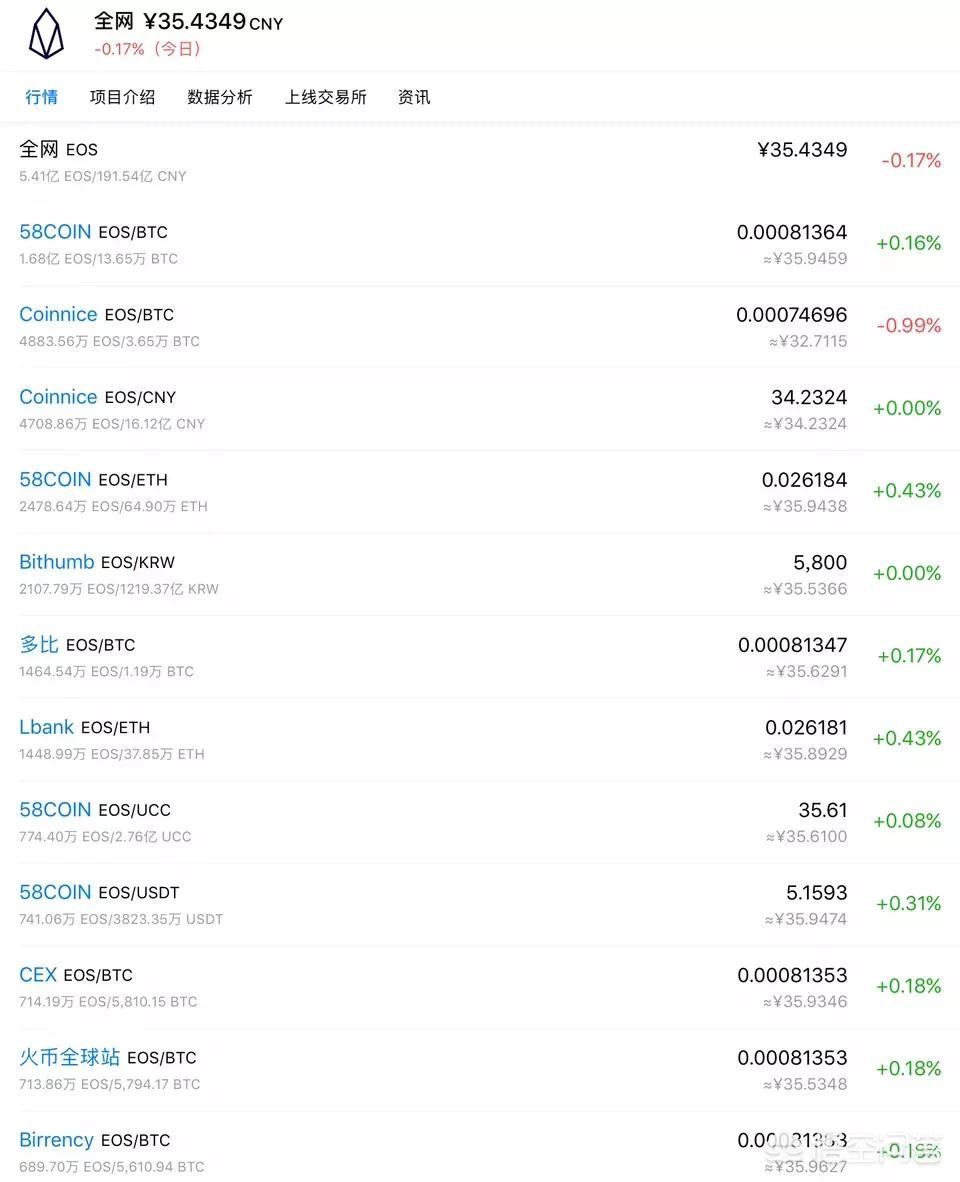Image resolution: width=960 pixels, height=1182 pixels.
Task: Open the 数据分析 tab
Action: [219, 97]
